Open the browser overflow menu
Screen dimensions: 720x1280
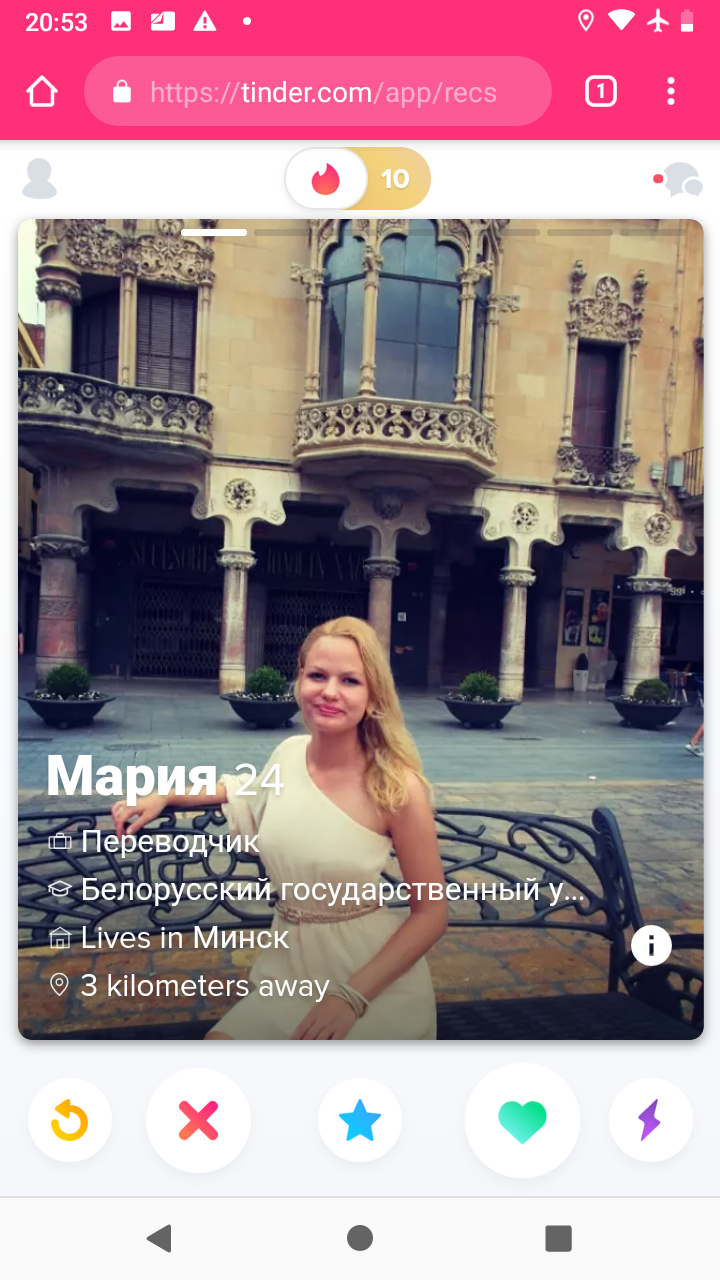pos(671,92)
